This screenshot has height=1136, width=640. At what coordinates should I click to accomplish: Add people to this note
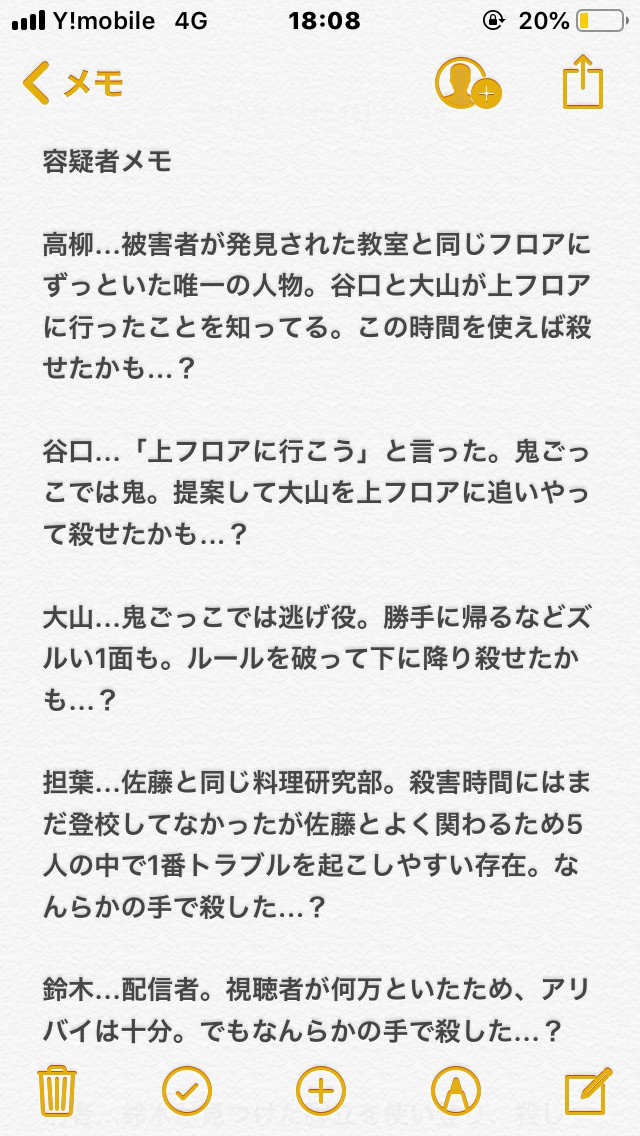468,84
